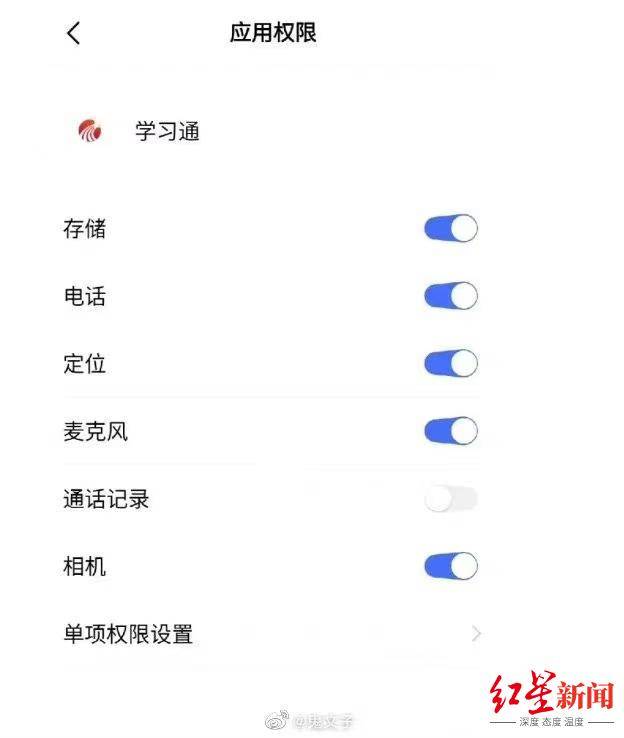Switch off 麦克风 access
Viewport: 624px width, 738px height.
pos(451,431)
